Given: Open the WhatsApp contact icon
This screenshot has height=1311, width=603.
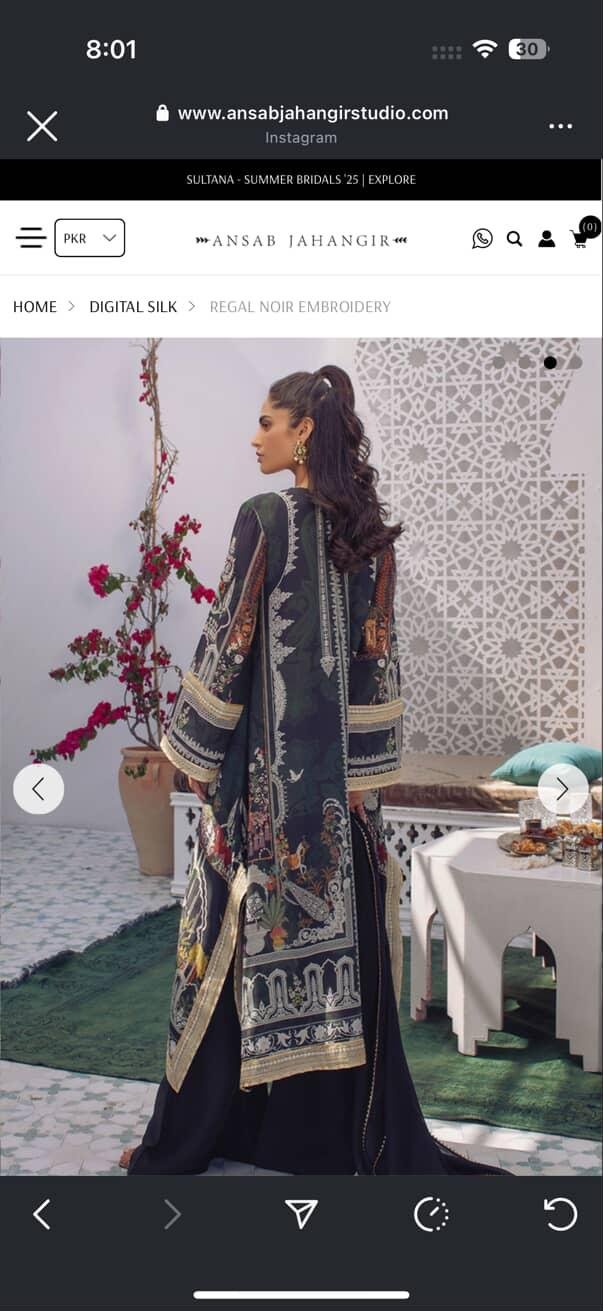Looking at the screenshot, I should tap(482, 238).
